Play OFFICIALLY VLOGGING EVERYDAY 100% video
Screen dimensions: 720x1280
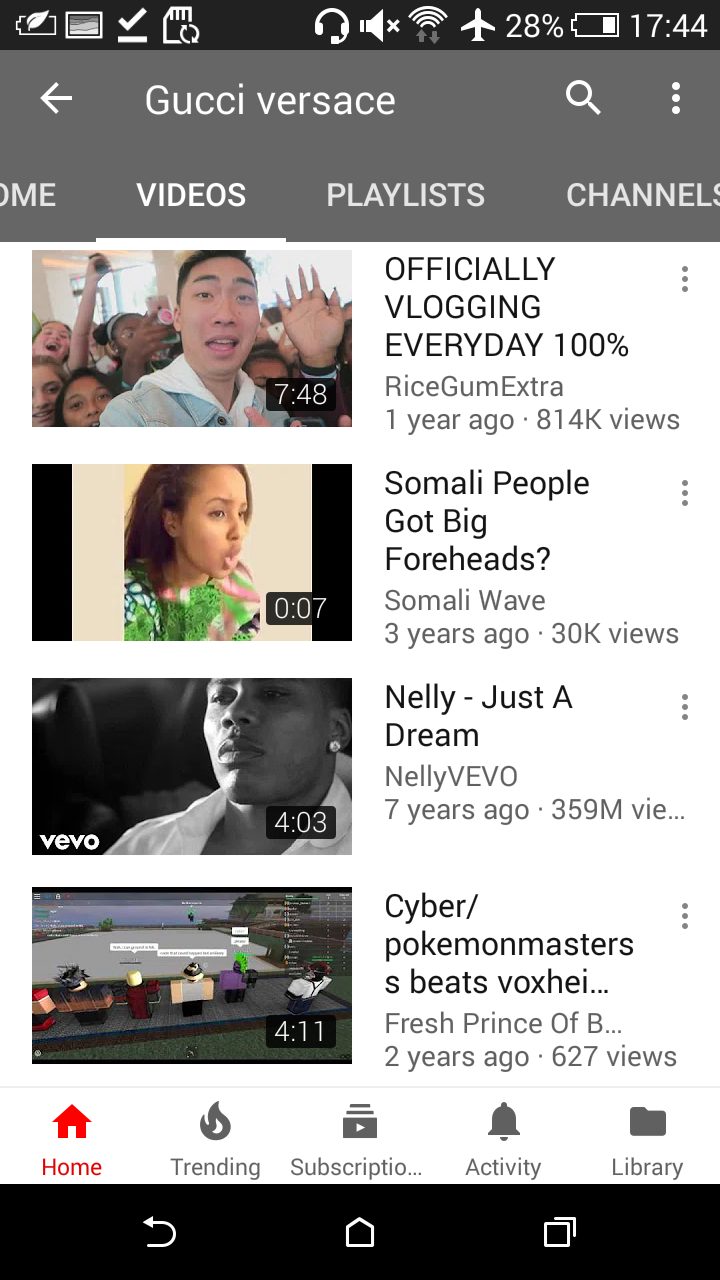[192, 339]
